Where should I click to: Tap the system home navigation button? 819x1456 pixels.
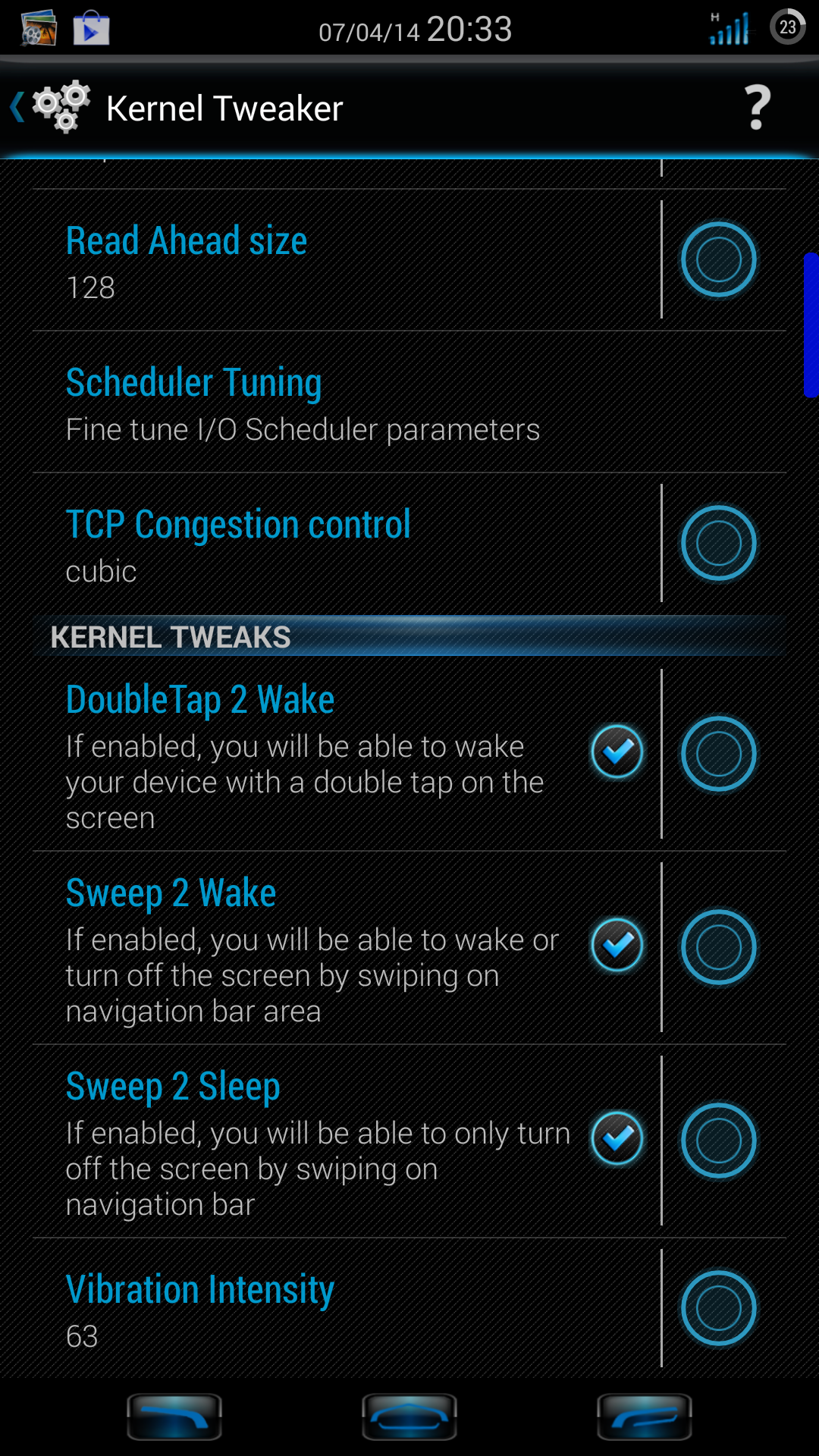409,1417
